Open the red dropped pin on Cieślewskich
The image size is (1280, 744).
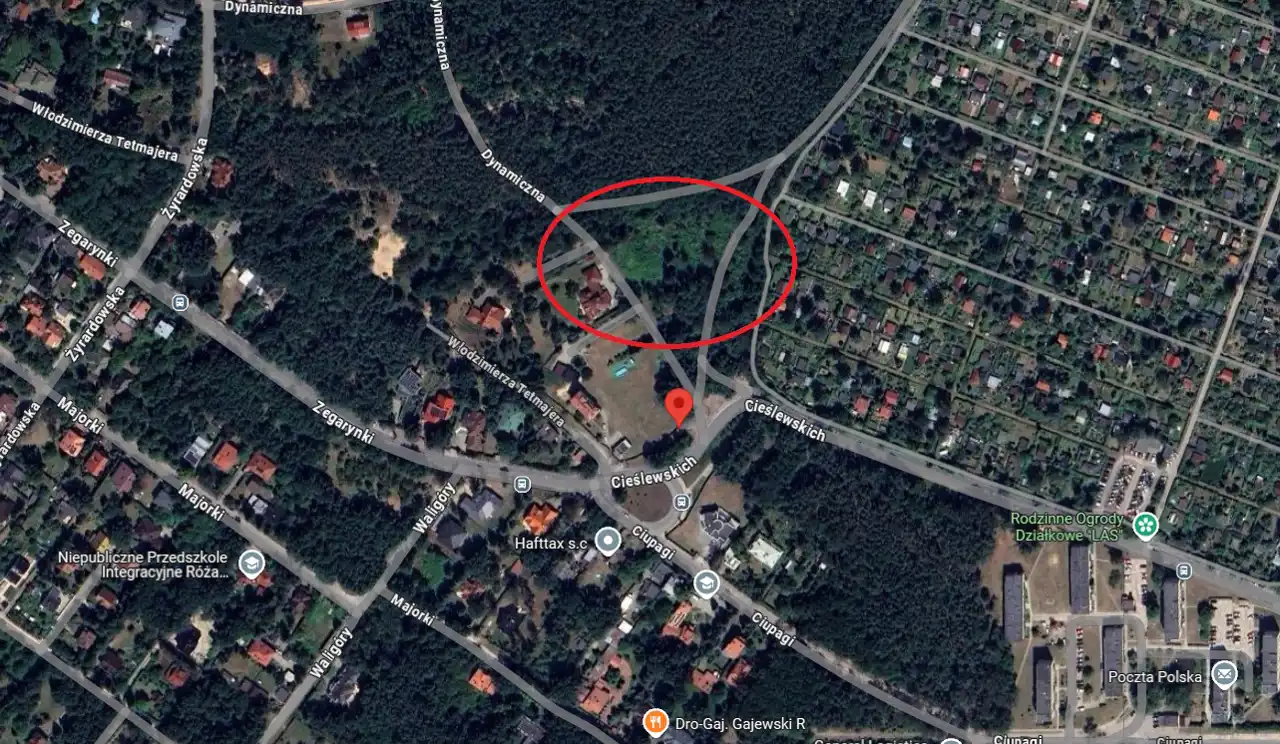[x=679, y=406]
